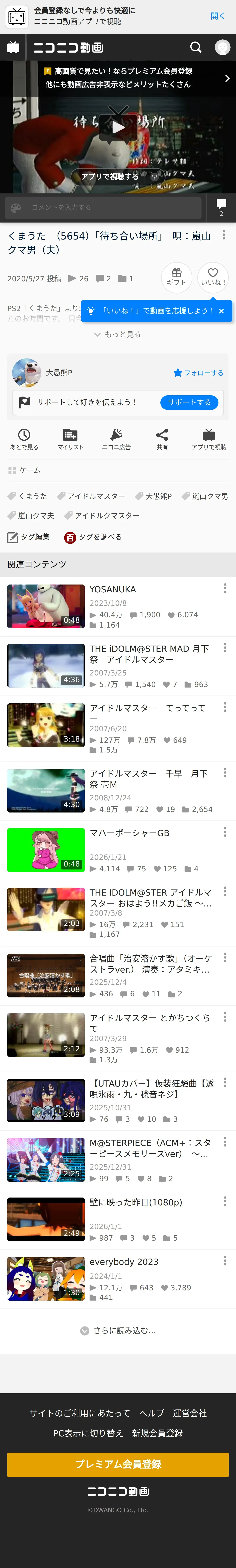236x1568 pixels.
Task: Dismiss the いいね！ tooltip
Action: click(x=221, y=311)
